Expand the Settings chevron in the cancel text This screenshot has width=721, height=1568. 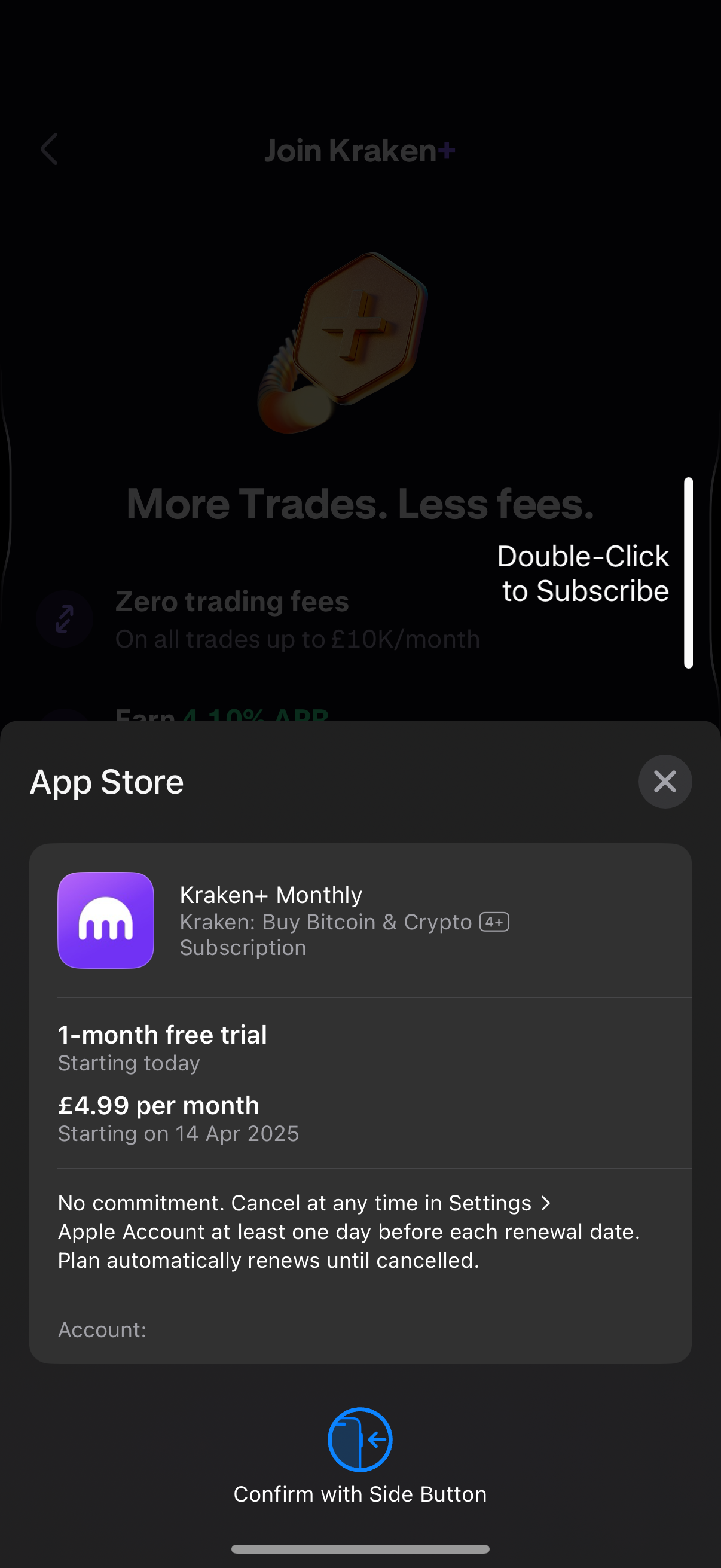click(x=546, y=1203)
